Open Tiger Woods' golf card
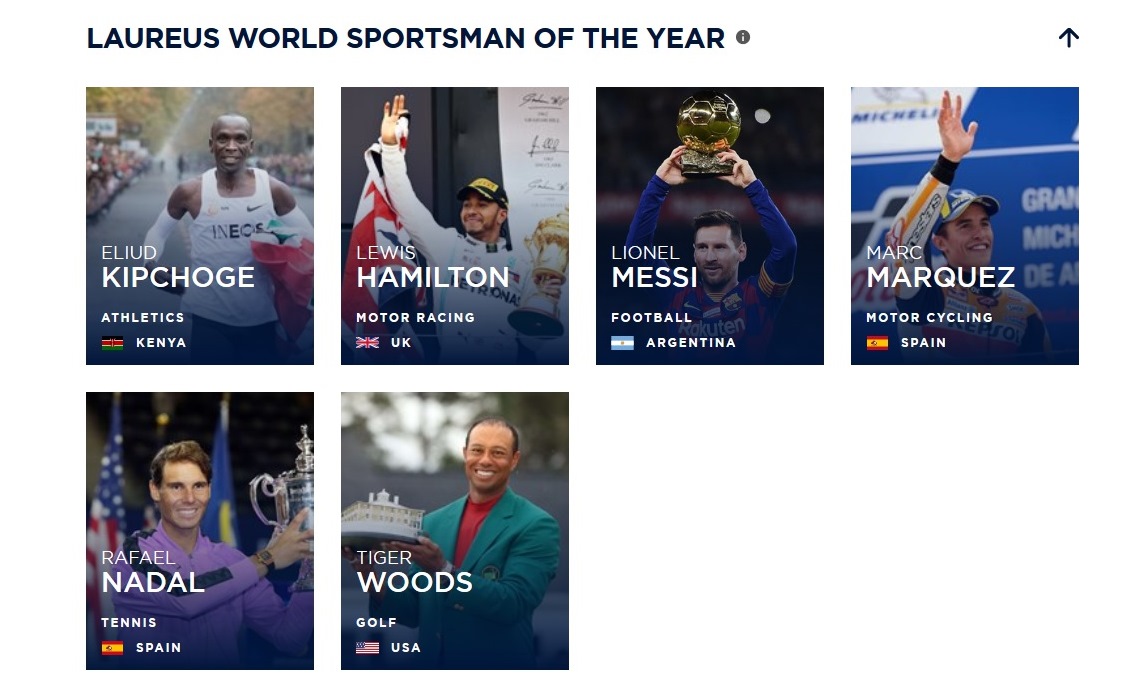This screenshot has height=683, width=1143. (x=455, y=531)
